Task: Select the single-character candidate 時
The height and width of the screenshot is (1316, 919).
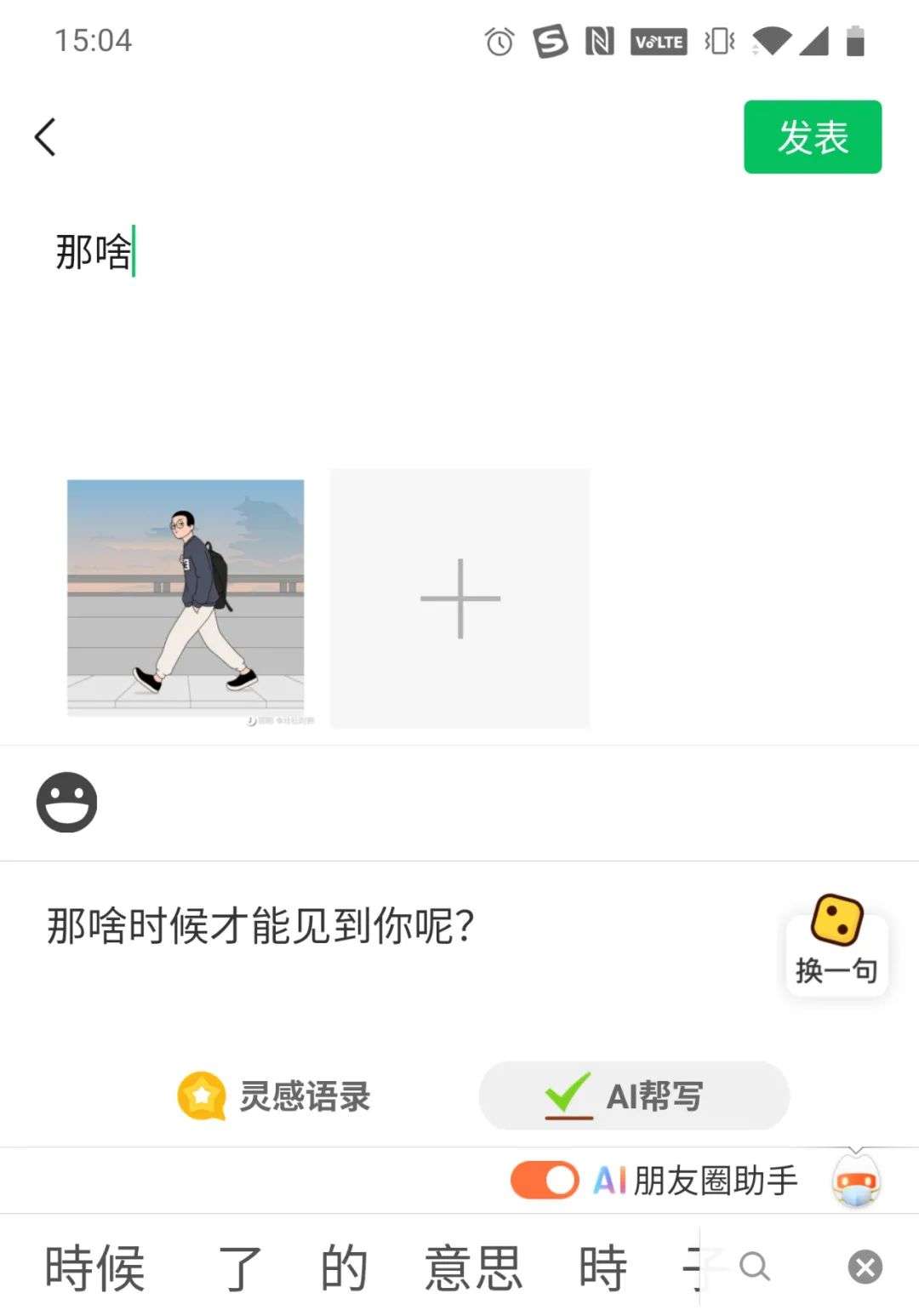Action: pyautogui.click(x=602, y=1267)
